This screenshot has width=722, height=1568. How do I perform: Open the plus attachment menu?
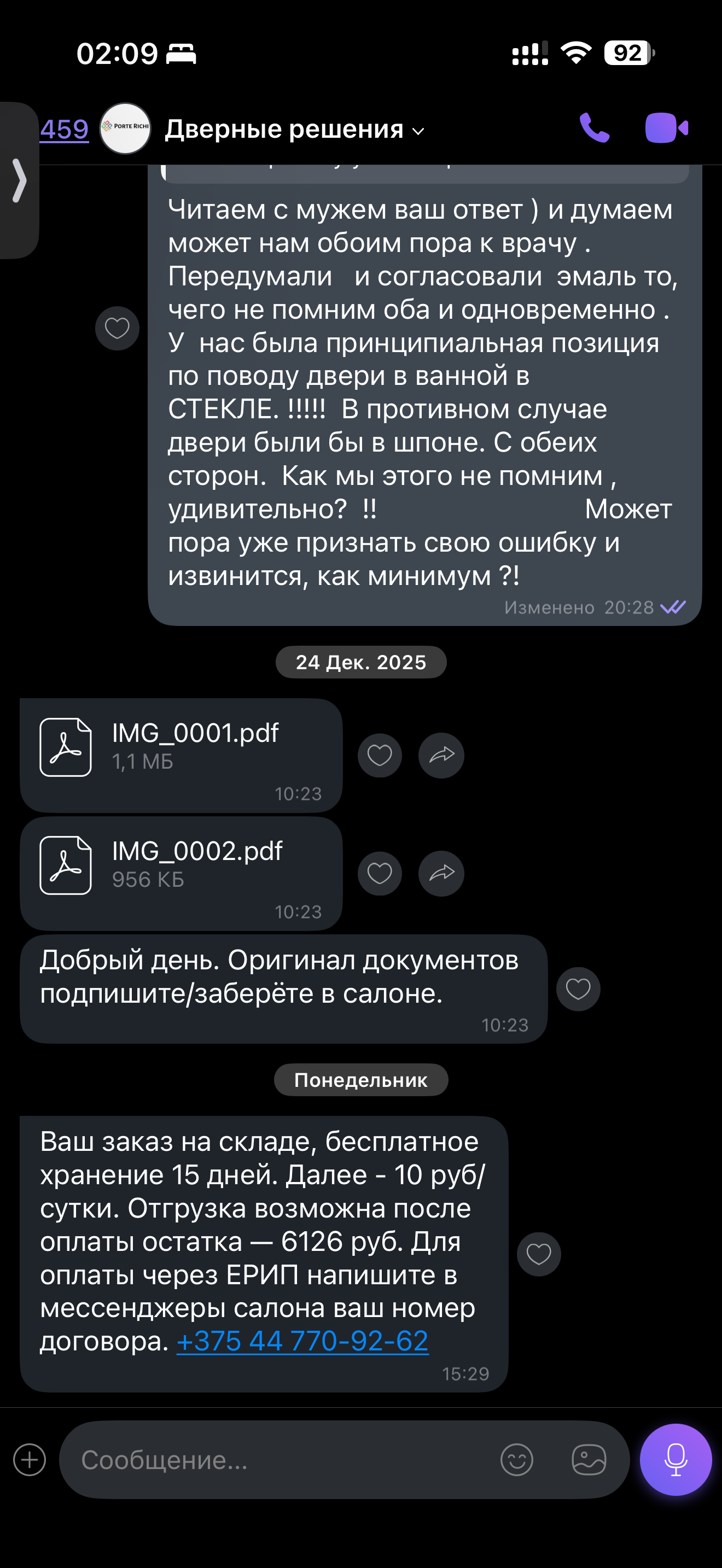29,1460
